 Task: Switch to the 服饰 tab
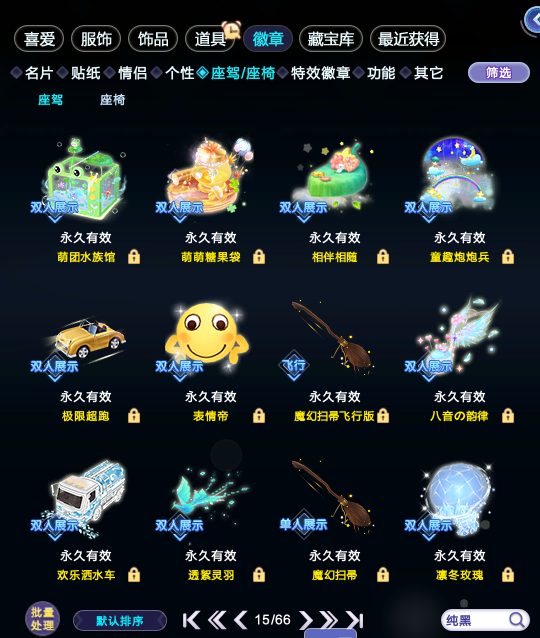[x=96, y=39]
